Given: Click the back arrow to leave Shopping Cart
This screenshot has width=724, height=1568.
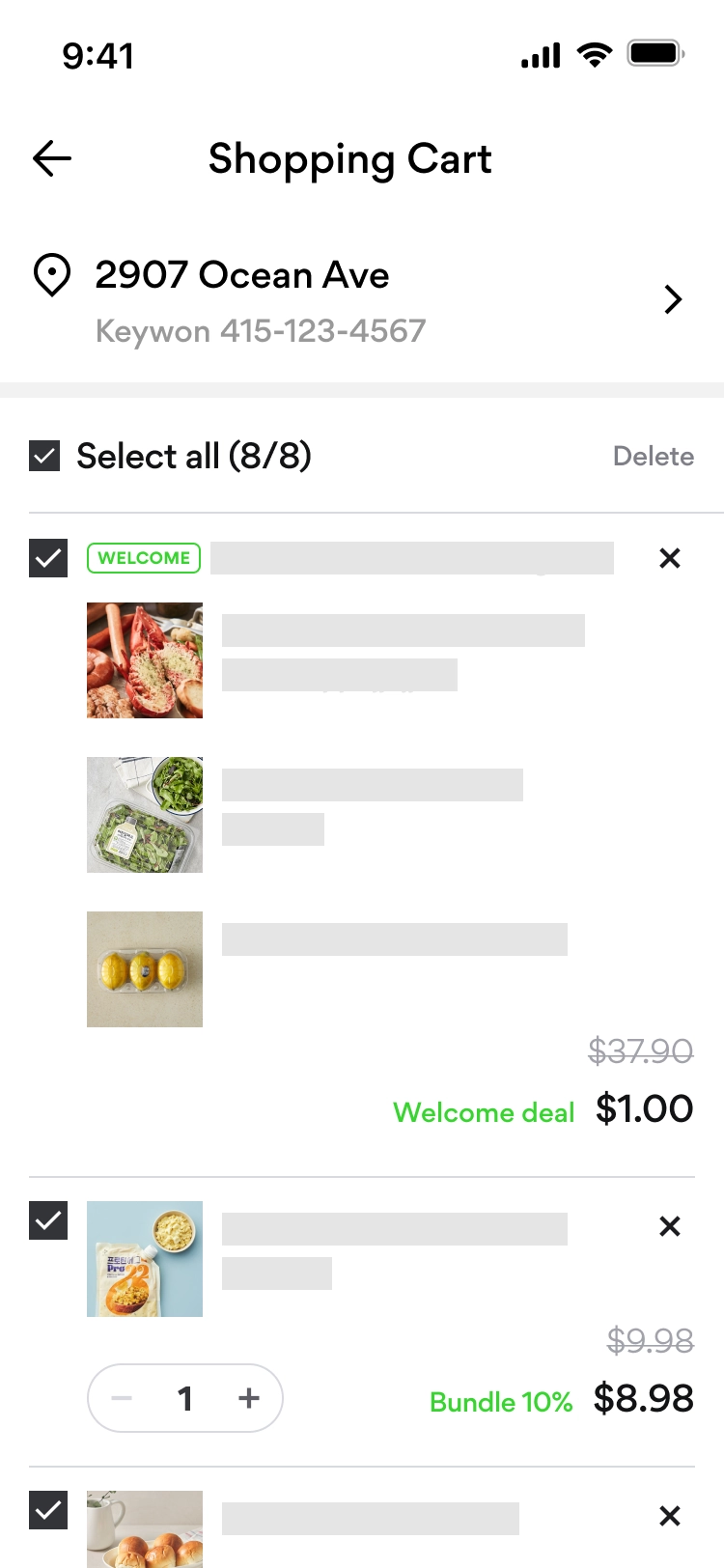Looking at the screenshot, I should click(50, 158).
